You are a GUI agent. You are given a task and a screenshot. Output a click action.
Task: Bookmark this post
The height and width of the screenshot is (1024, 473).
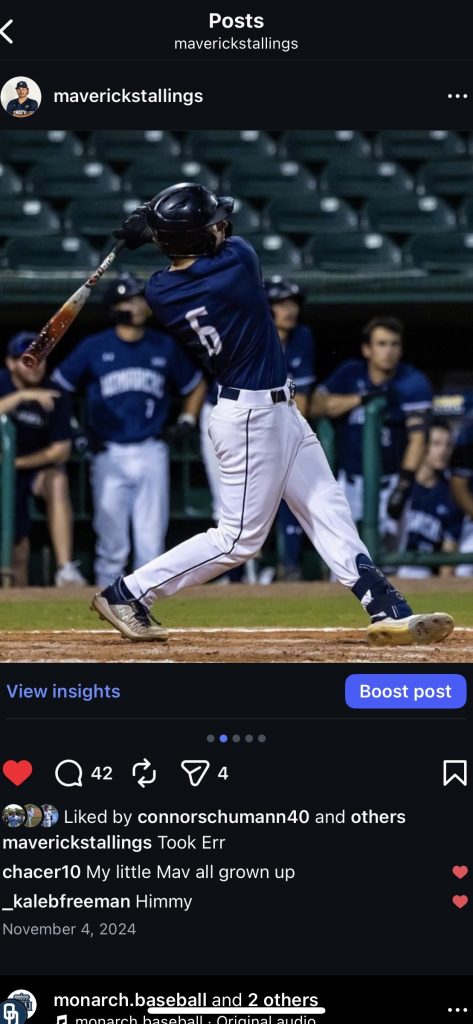[455, 773]
